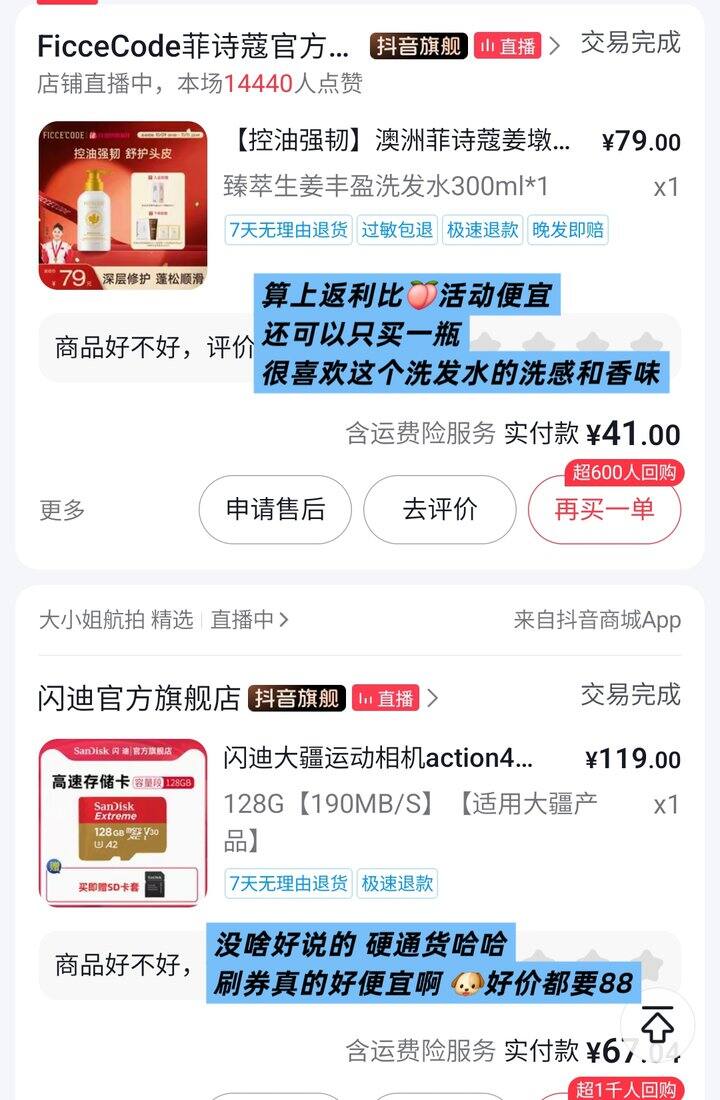Tap 去评价 to review the shampoo
The width and height of the screenshot is (720, 1100).
point(439,509)
